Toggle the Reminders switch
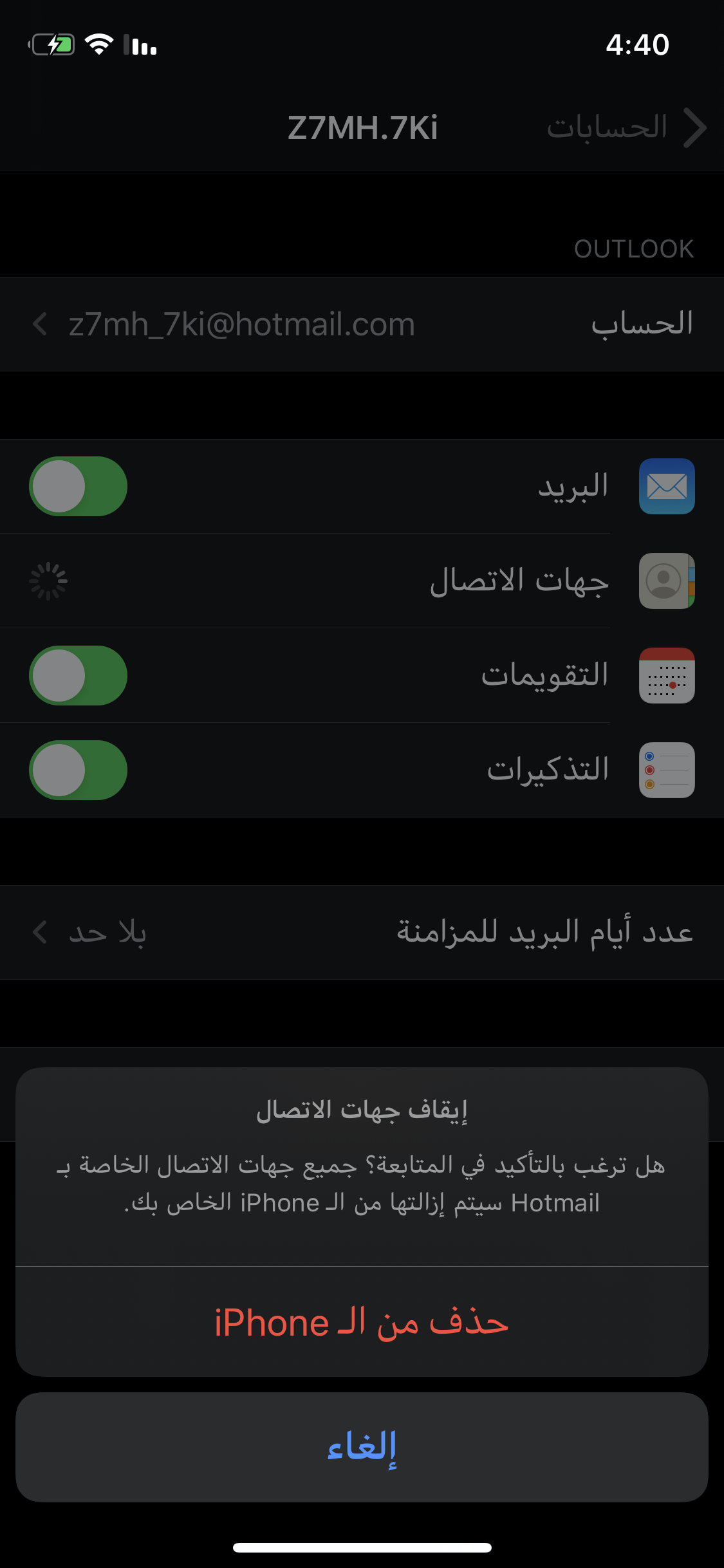This screenshot has height=1568, width=724. click(x=78, y=770)
